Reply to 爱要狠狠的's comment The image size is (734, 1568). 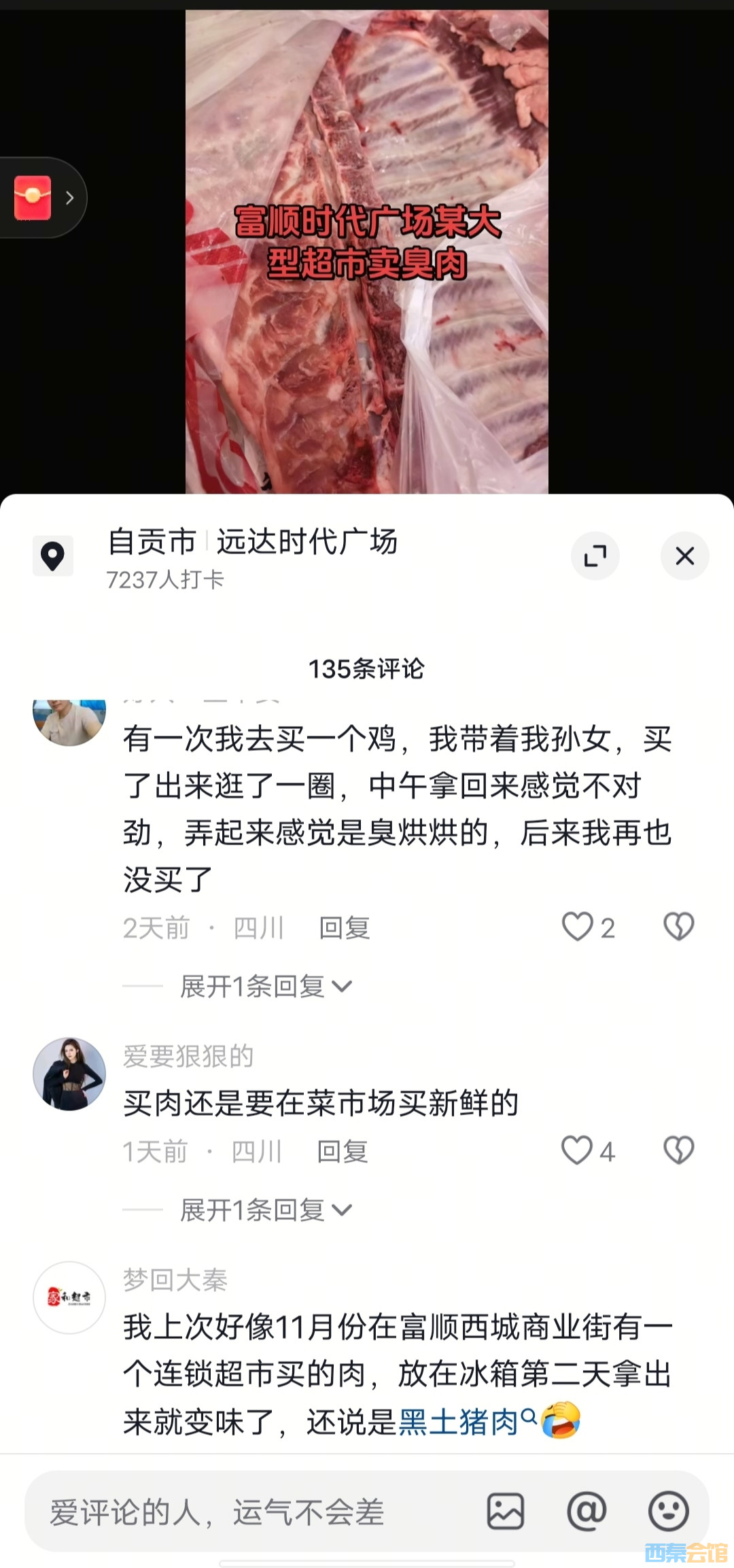point(343,1152)
